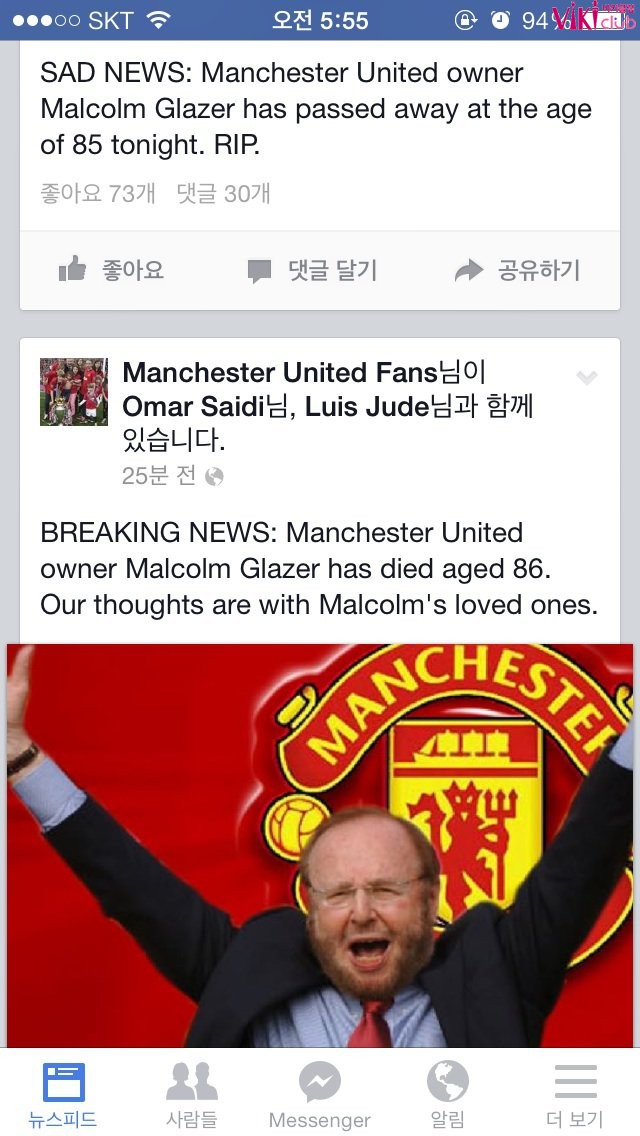The image size is (640, 1136).
Task: Open the Malcolm Glazer post photo
Action: click(320, 845)
